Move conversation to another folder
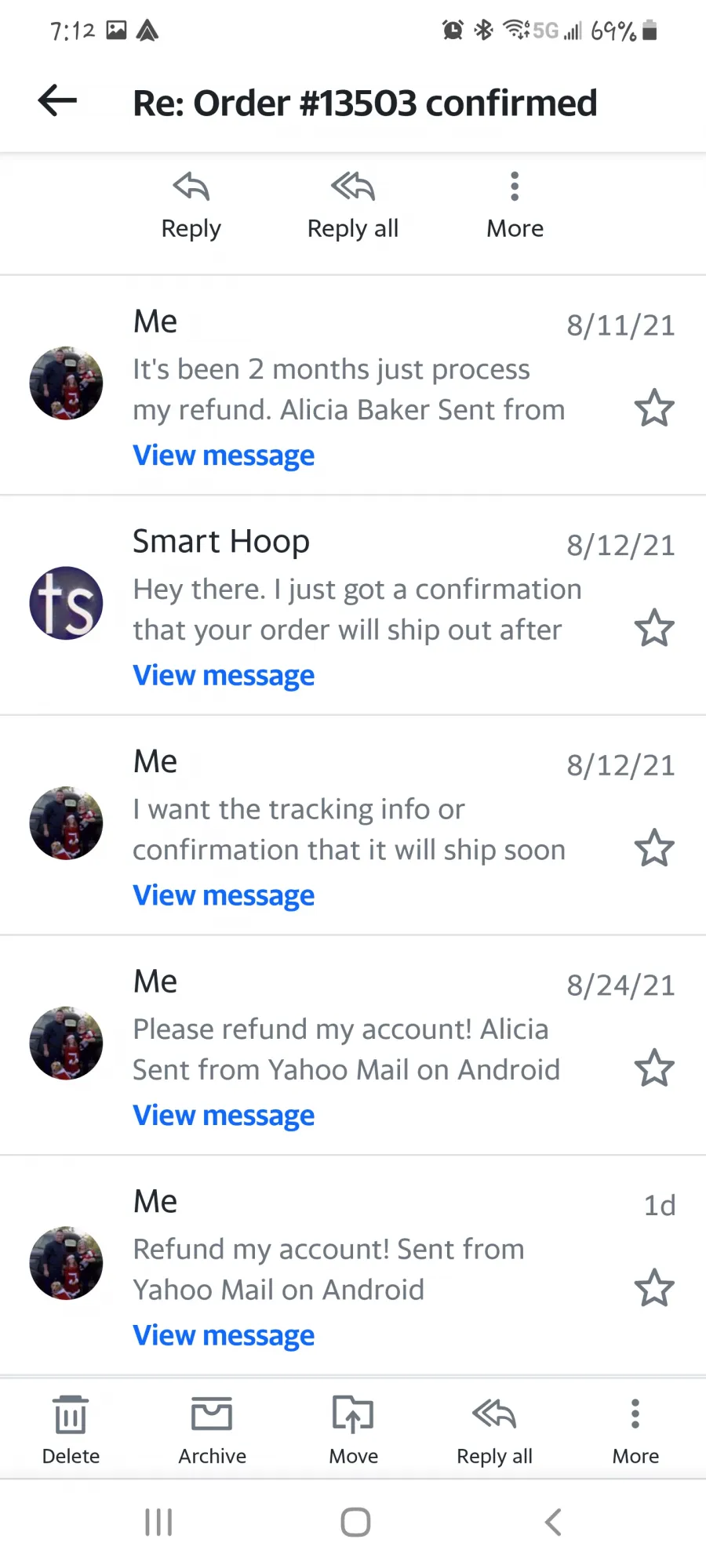Screen dimensions: 706x1568 click(353, 1430)
